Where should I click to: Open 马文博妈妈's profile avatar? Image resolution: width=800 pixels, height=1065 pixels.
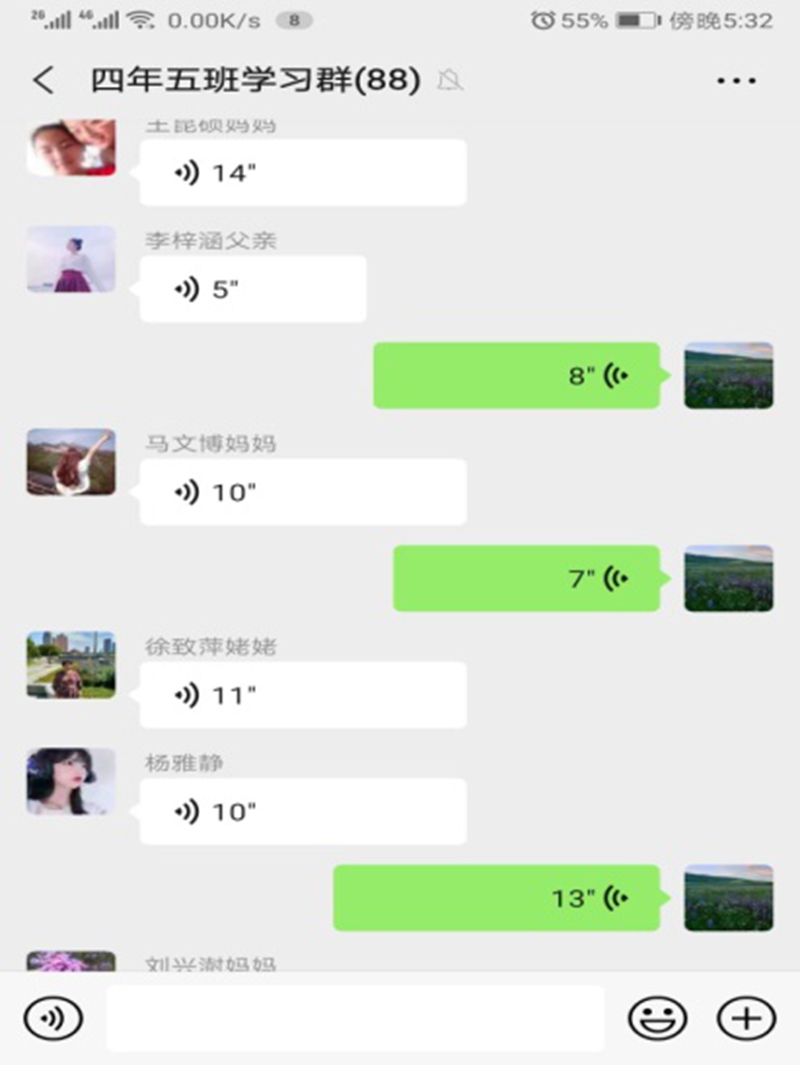tap(70, 462)
